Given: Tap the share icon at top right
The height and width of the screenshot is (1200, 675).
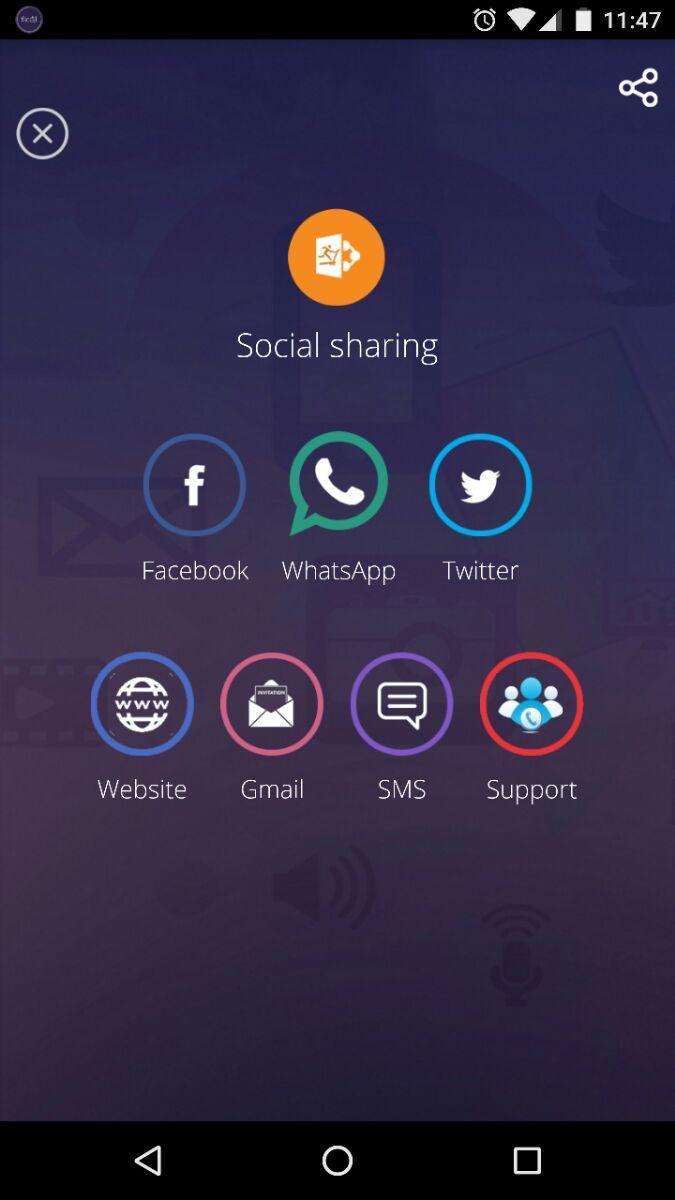Looking at the screenshot, I should coord(638,88).
